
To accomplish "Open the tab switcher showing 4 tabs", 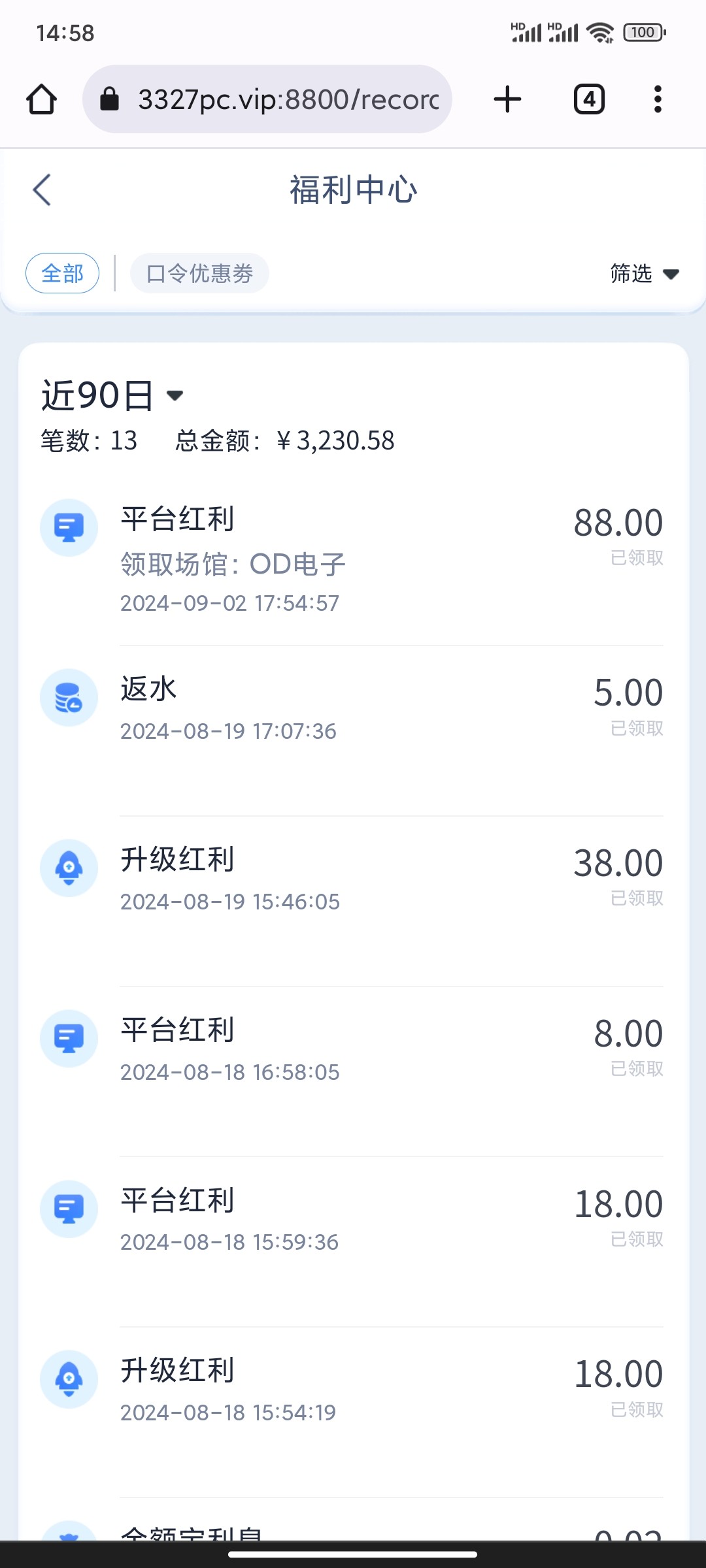I will pos(589,99).
